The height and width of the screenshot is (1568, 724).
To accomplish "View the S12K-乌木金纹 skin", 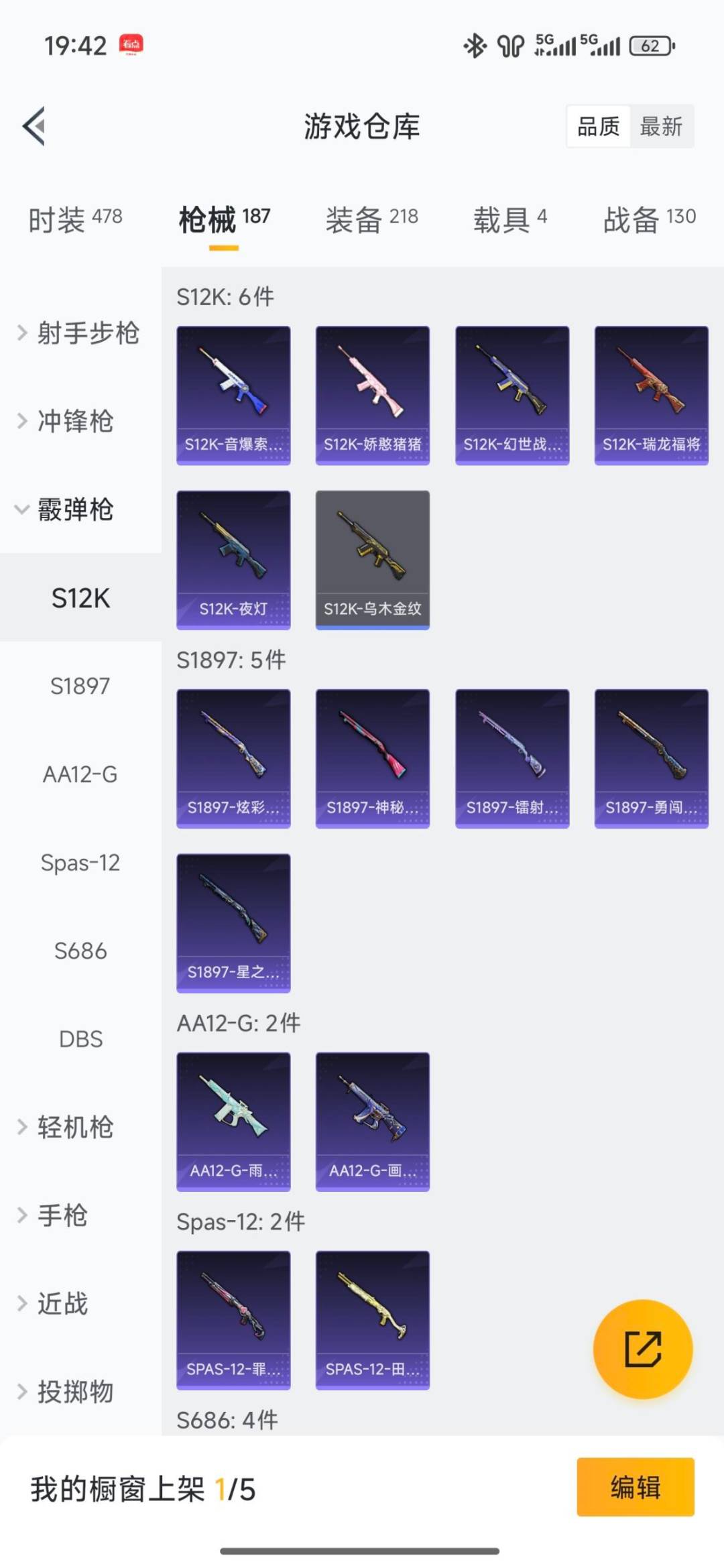I will pos(372,560).
